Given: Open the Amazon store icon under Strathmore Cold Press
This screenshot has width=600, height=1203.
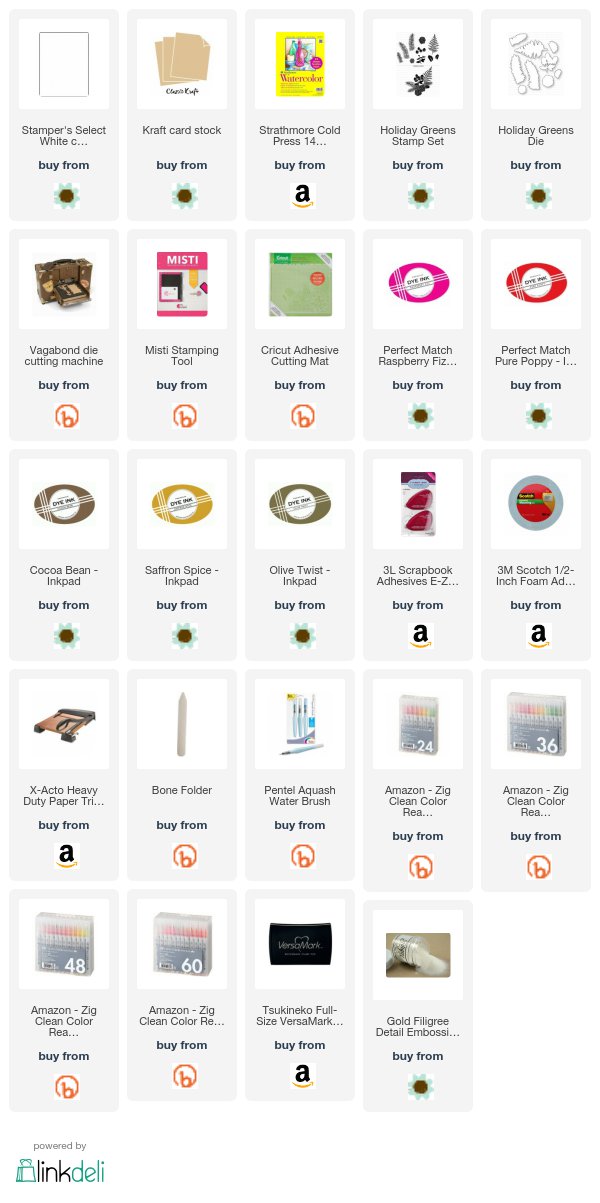Looking at the screenshot, I should (300, 195).
